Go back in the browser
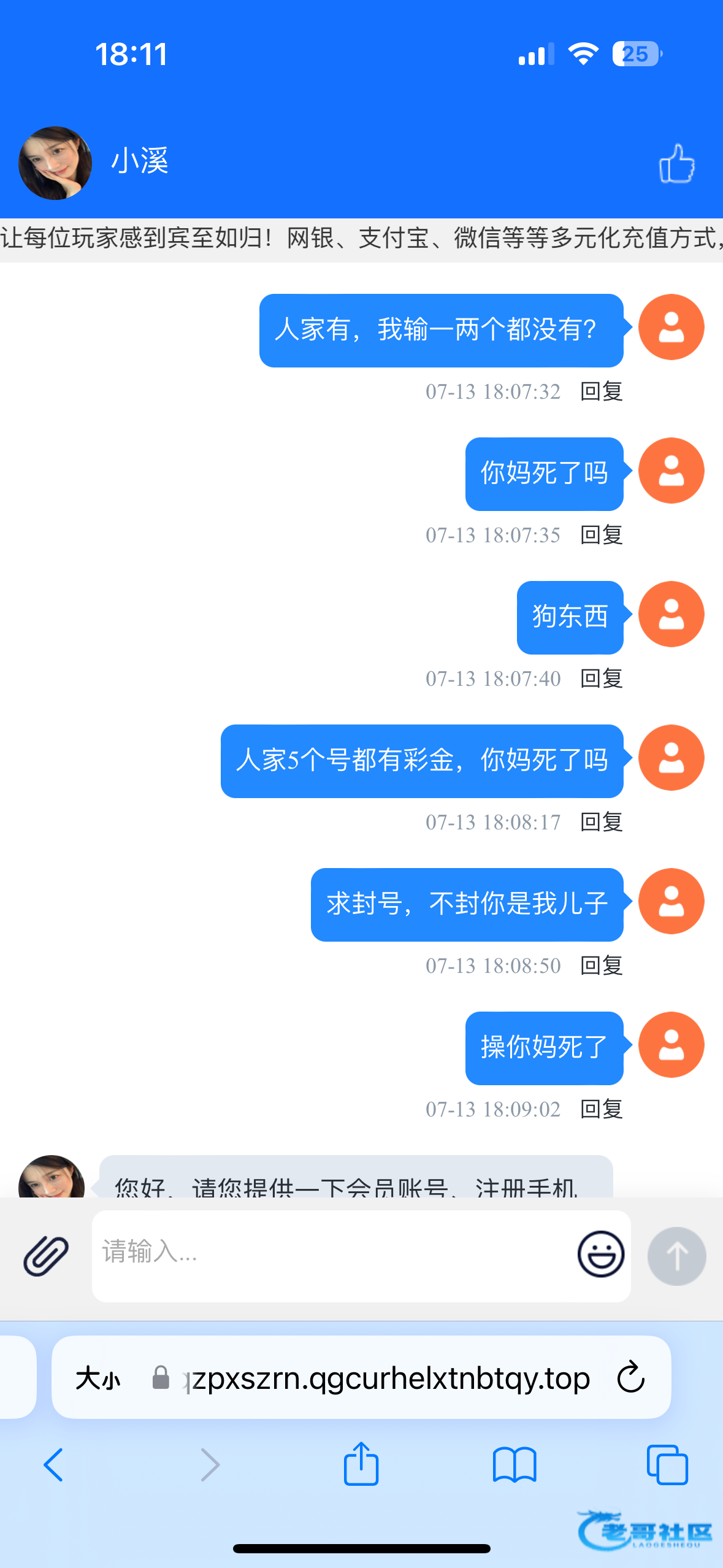Image resolution: width=723 pixels, height=1568 pixels. [53, 1465]
